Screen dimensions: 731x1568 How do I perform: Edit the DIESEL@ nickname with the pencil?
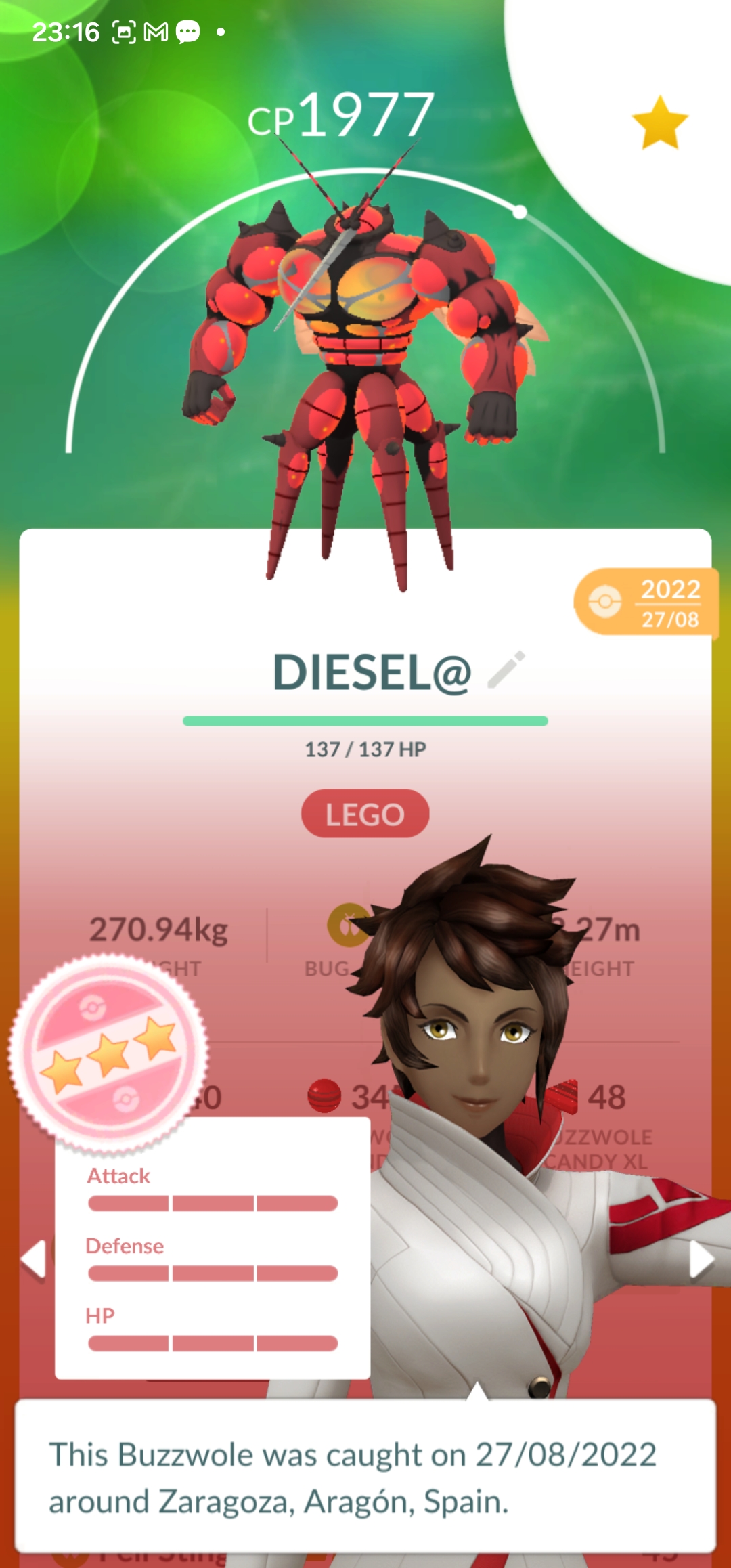pyautogui.click(x=506, y=670)
